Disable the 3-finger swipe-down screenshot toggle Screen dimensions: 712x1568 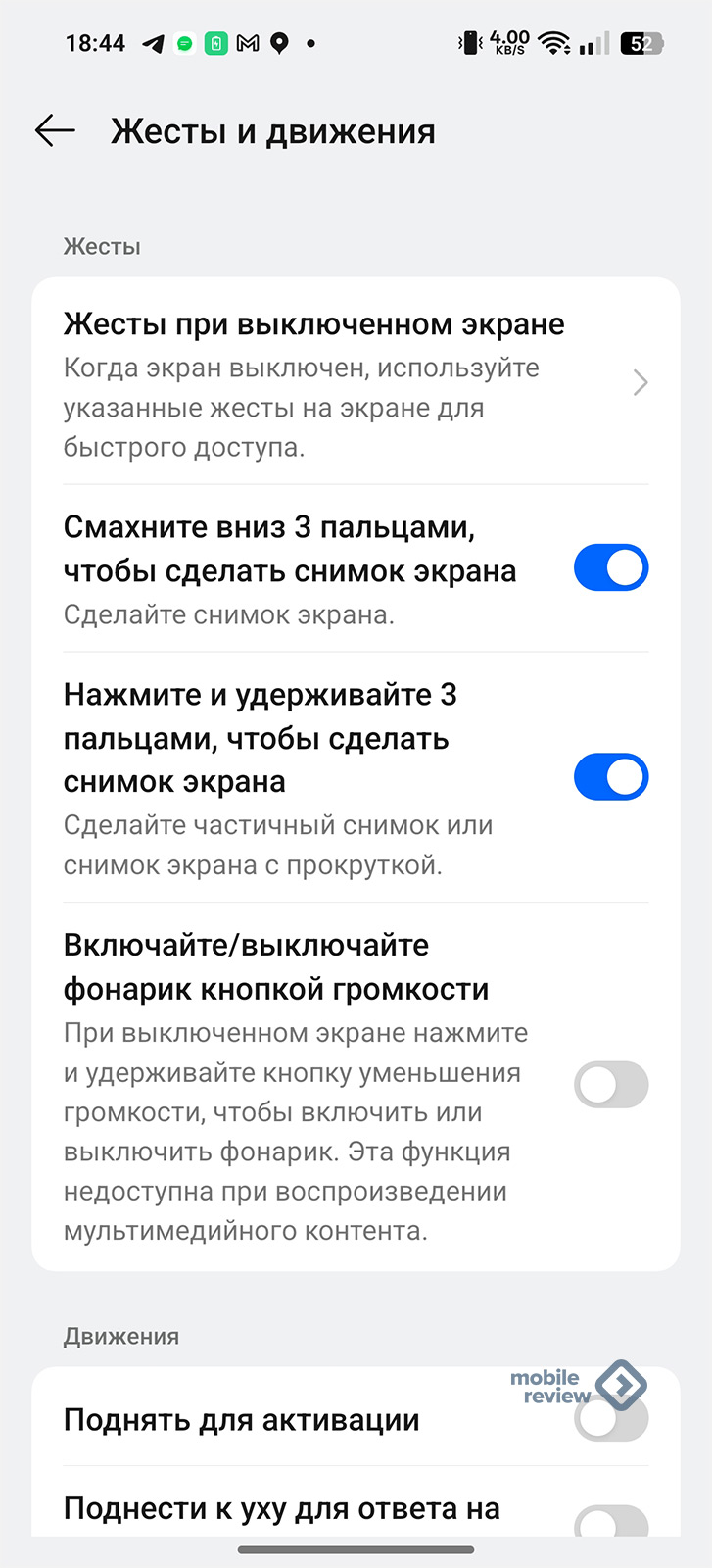(611, 568)
